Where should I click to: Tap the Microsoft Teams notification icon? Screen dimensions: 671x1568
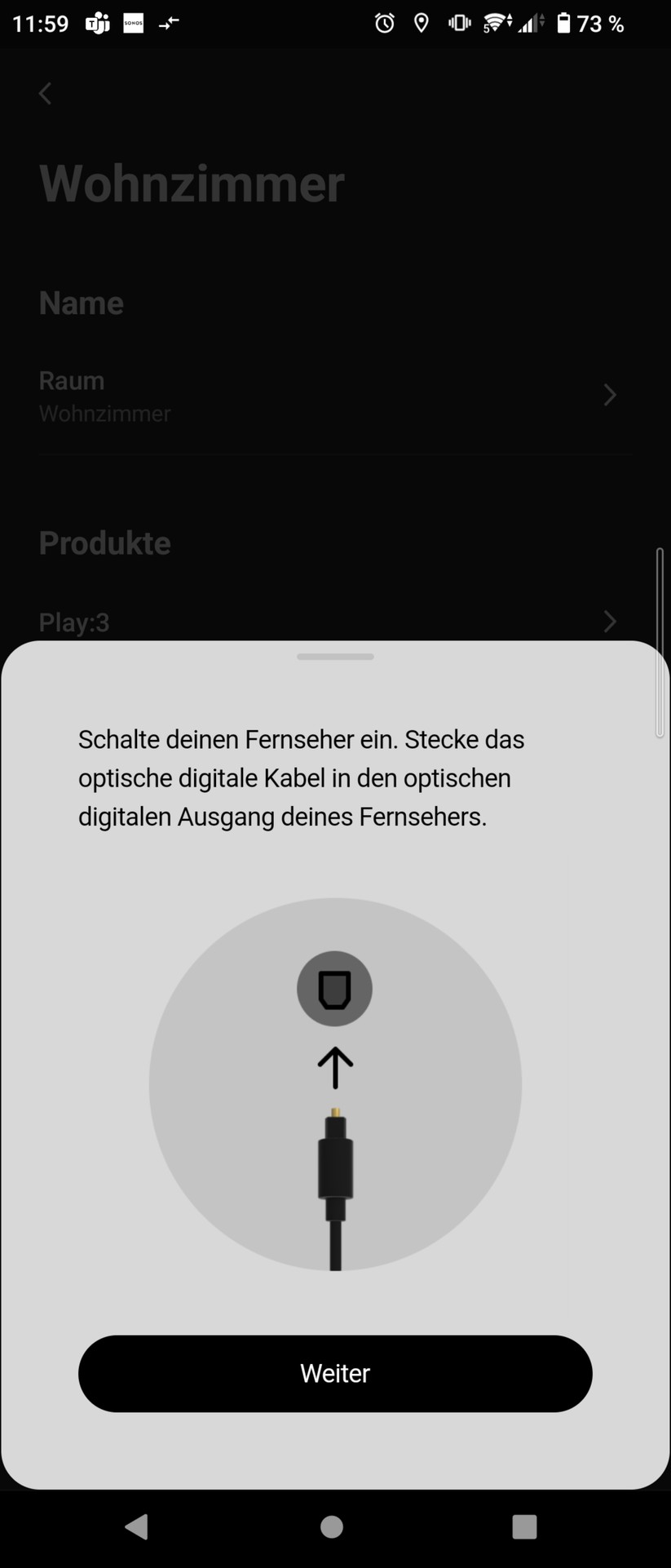[x=97, y=23]
